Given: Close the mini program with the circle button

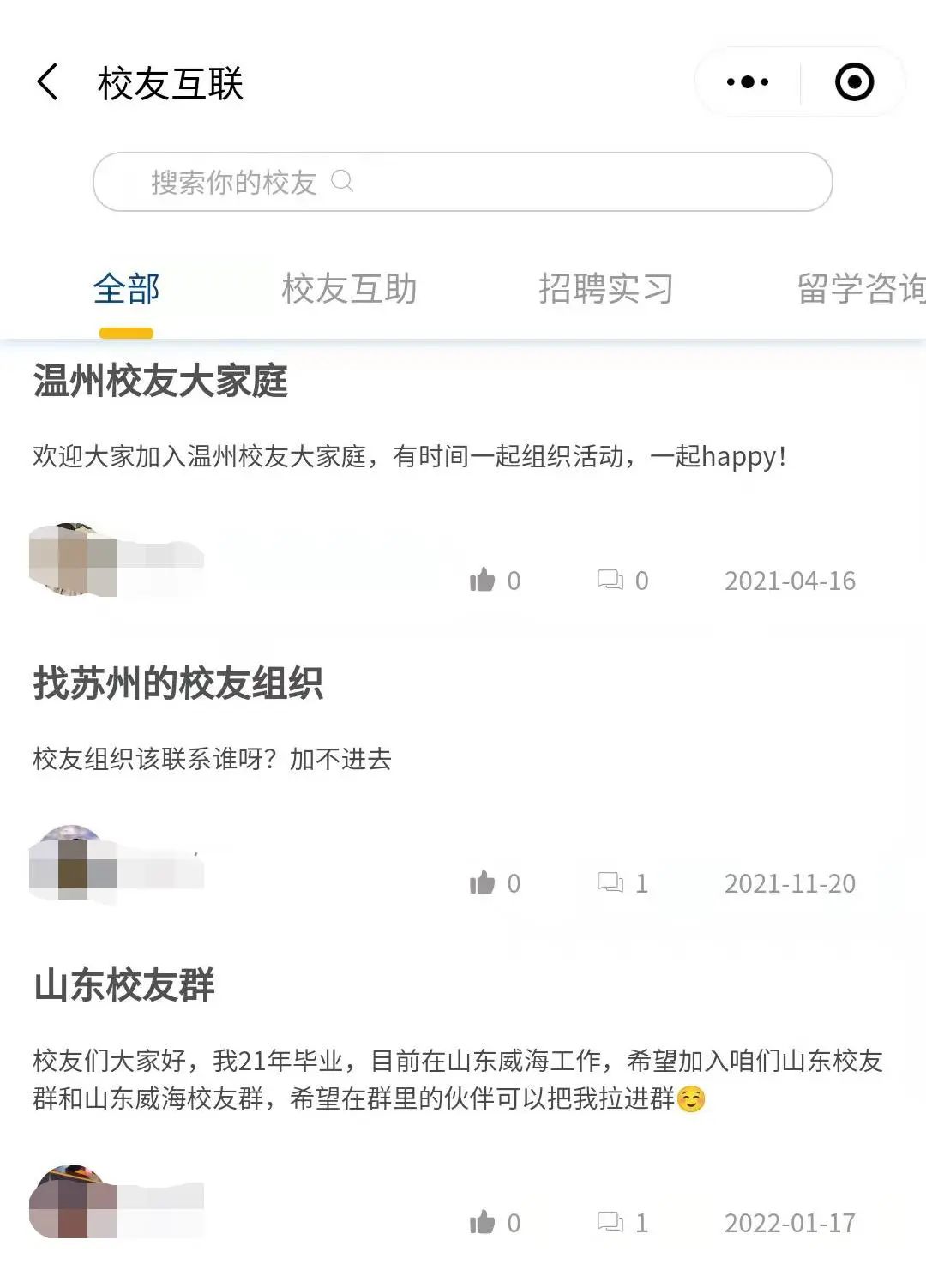Looking at the screenshot, I should point(854,83).
